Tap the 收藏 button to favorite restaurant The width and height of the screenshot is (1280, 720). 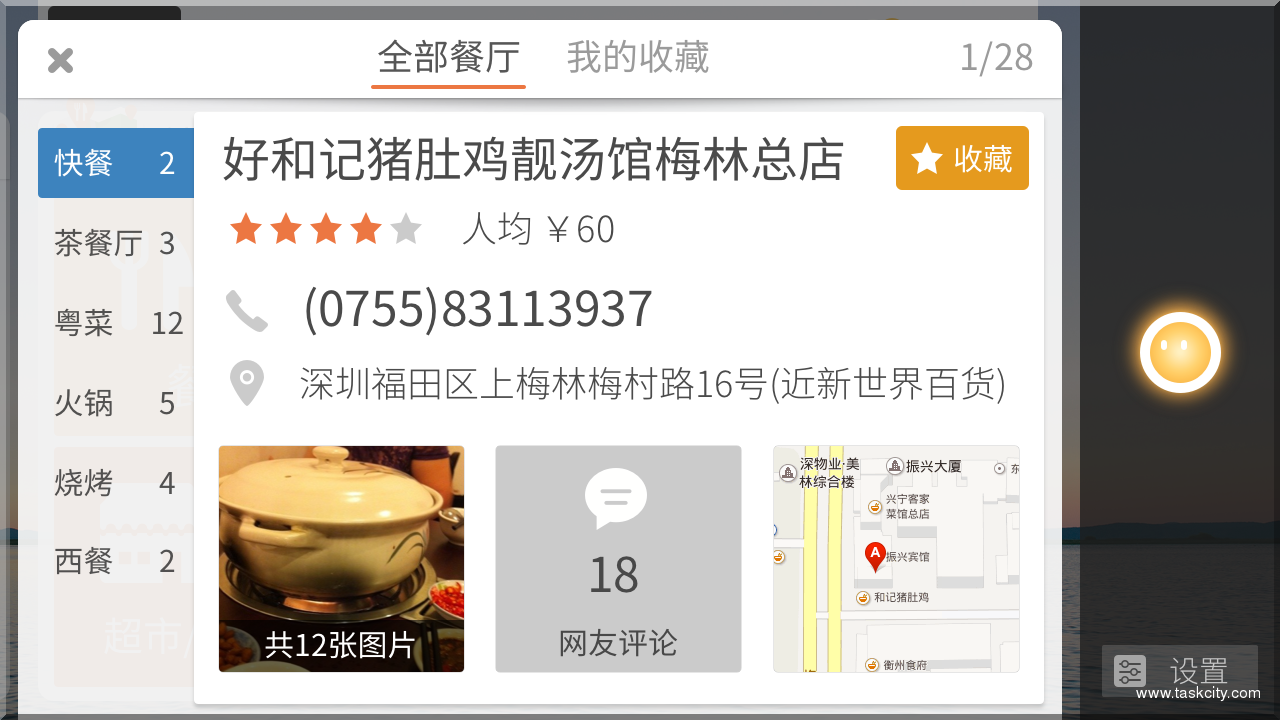coord(961,158)
